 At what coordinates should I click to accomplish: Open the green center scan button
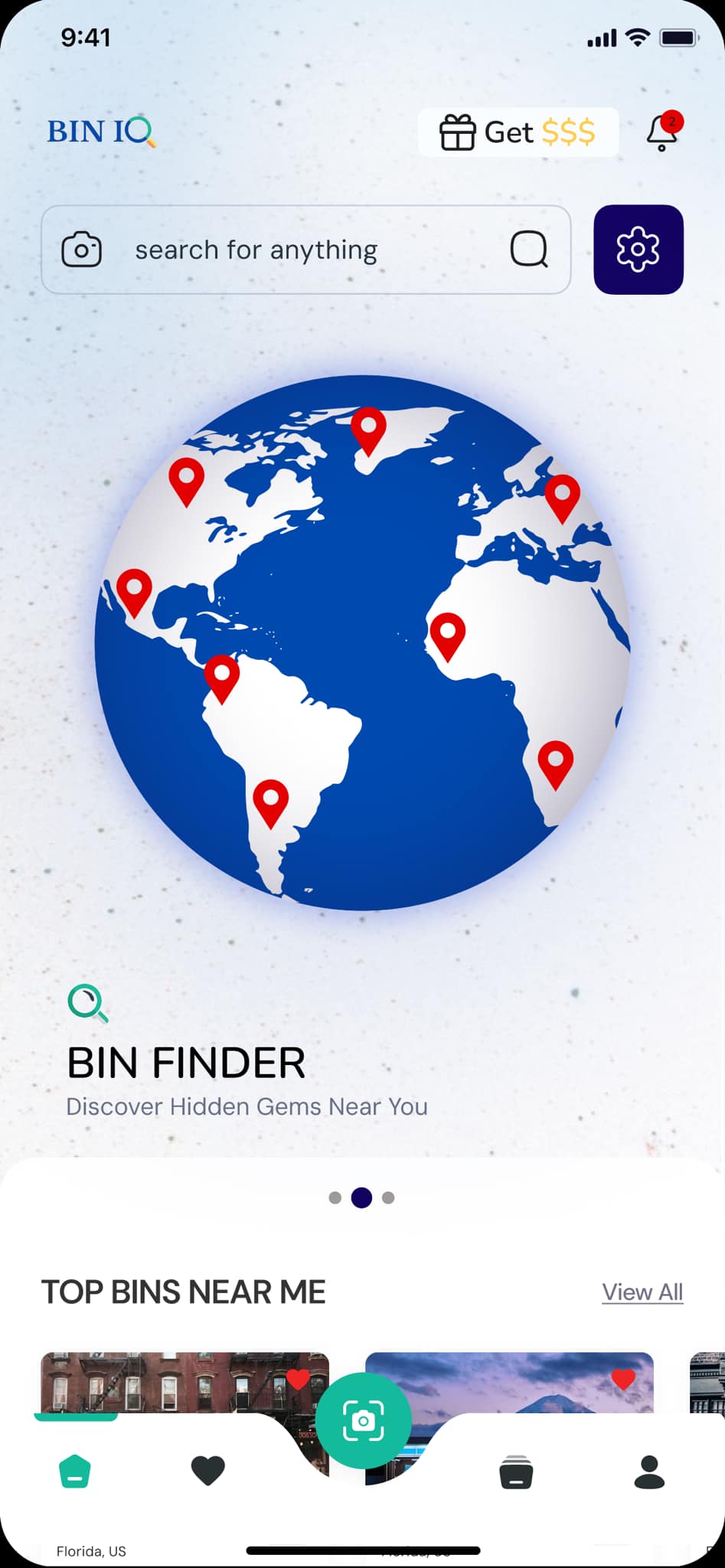pyautogui.click(x=363, y=1421)
